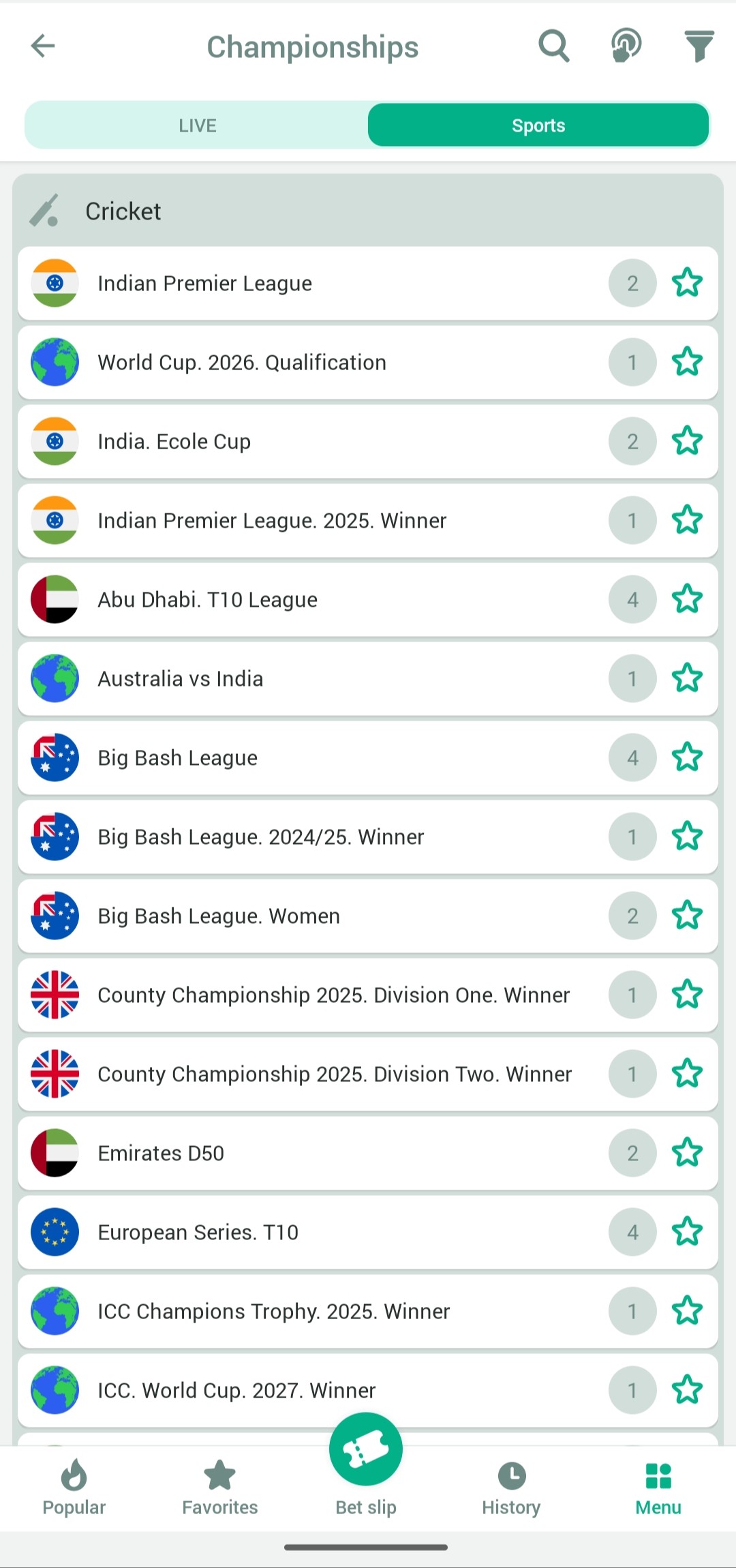Open the filter funnel icon
This screenshot has width=736, height=1568.
pos(699,46)
